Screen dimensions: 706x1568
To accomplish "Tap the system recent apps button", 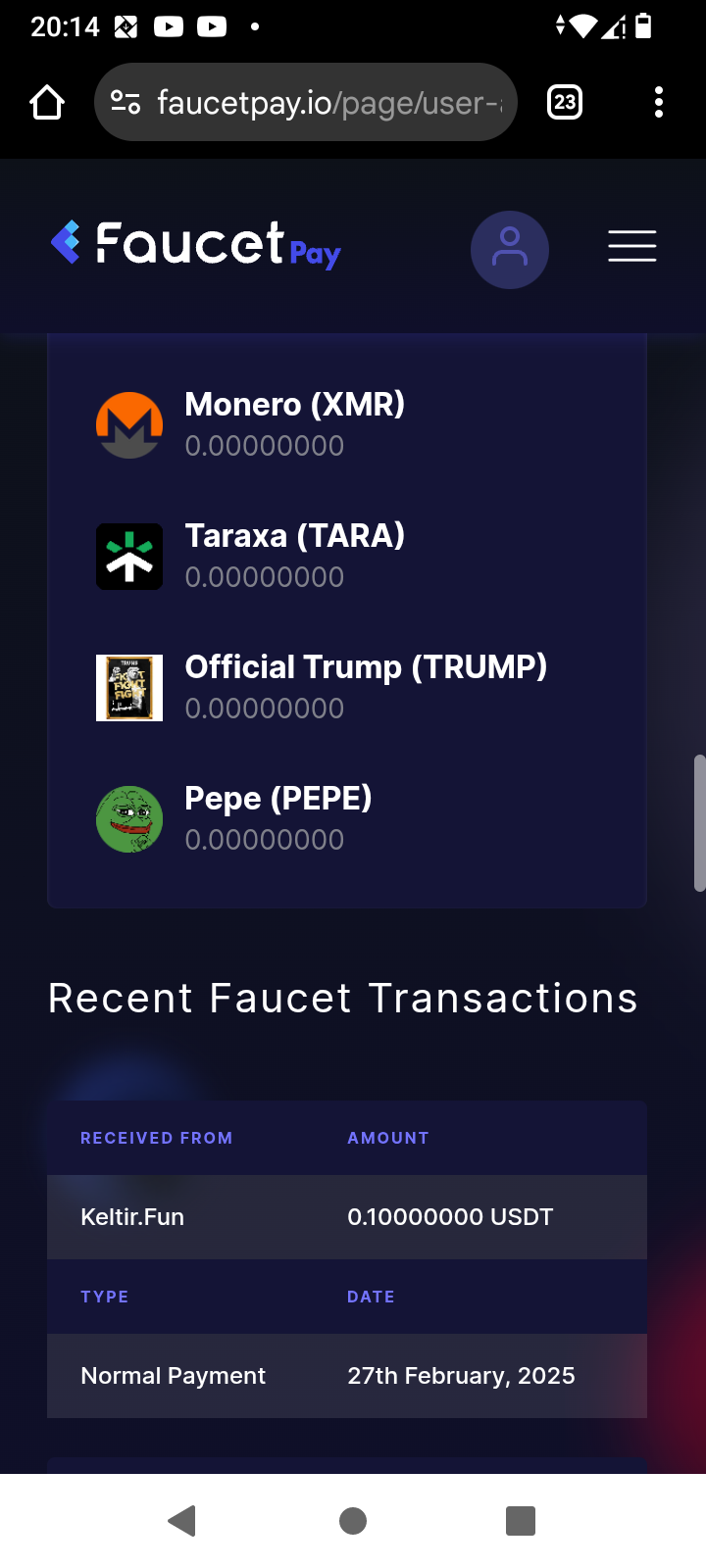I will [521, 1521].
